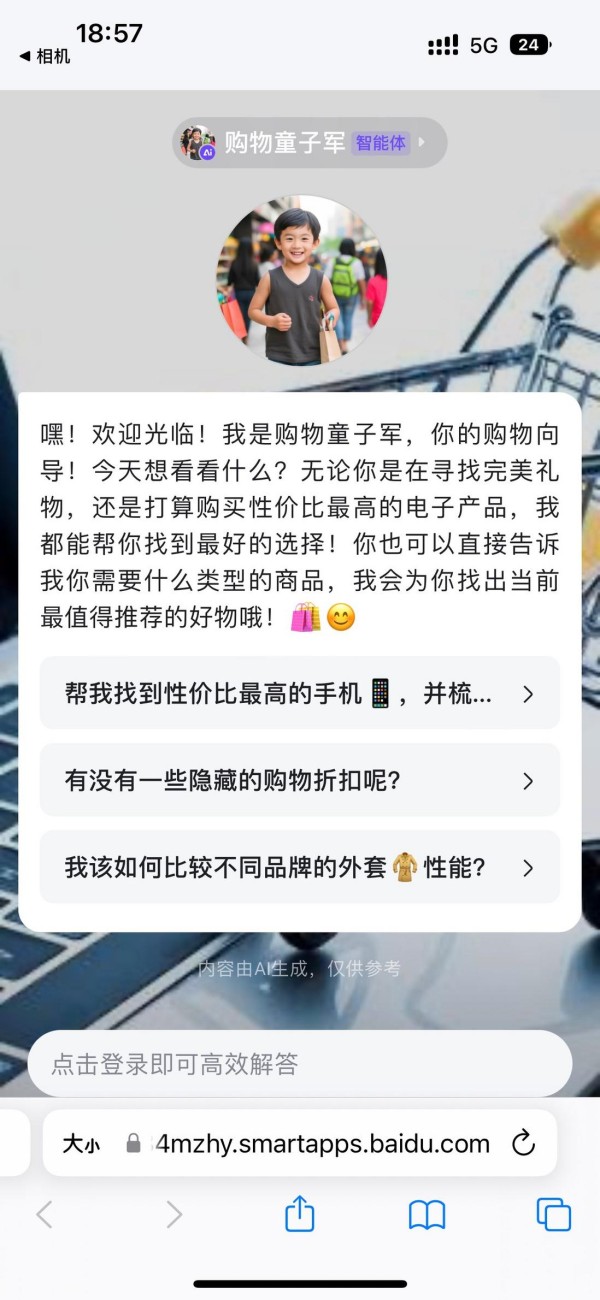Return to the 相机 app
The height and width of the screenshot is (1300, 600).
point(45,56)
